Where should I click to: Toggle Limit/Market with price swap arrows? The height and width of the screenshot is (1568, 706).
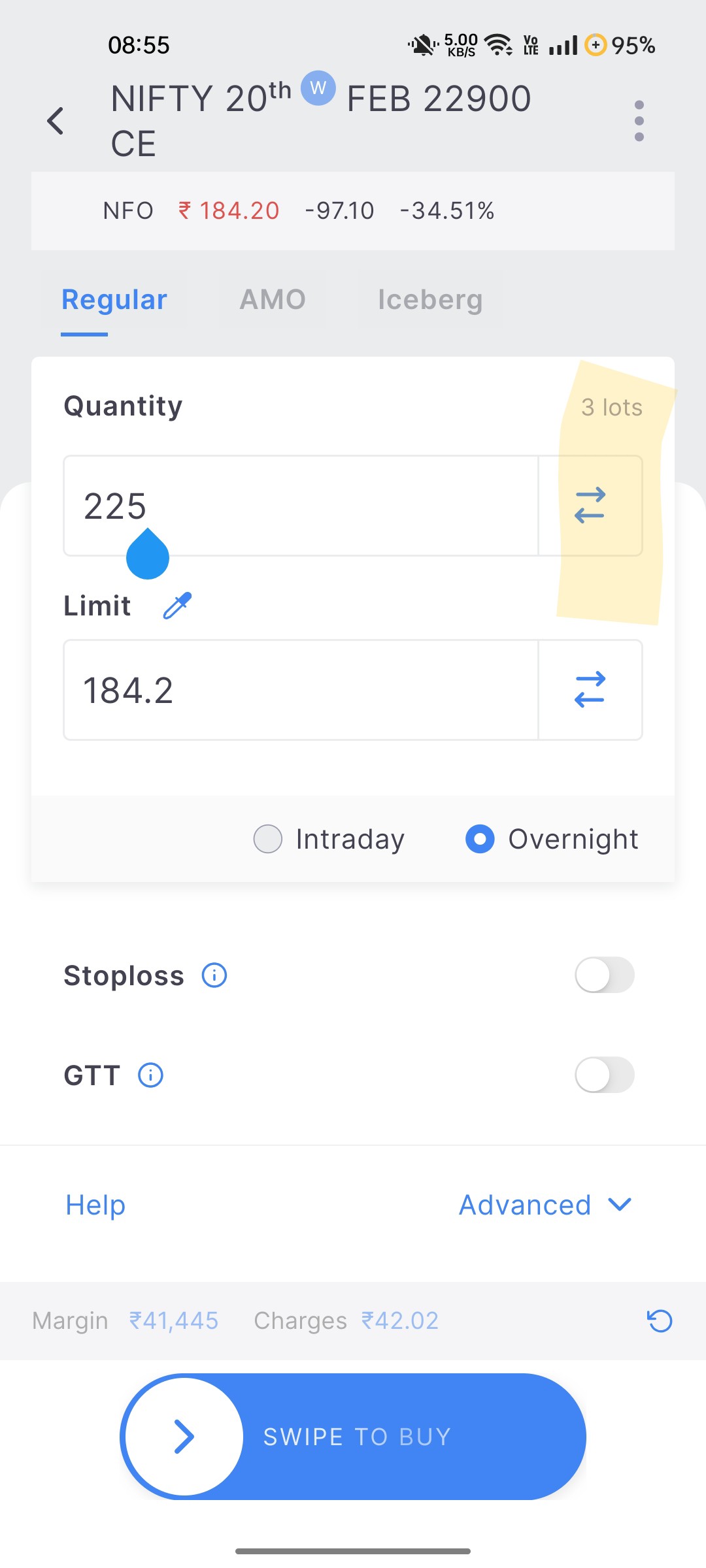(x=590, y=690)
